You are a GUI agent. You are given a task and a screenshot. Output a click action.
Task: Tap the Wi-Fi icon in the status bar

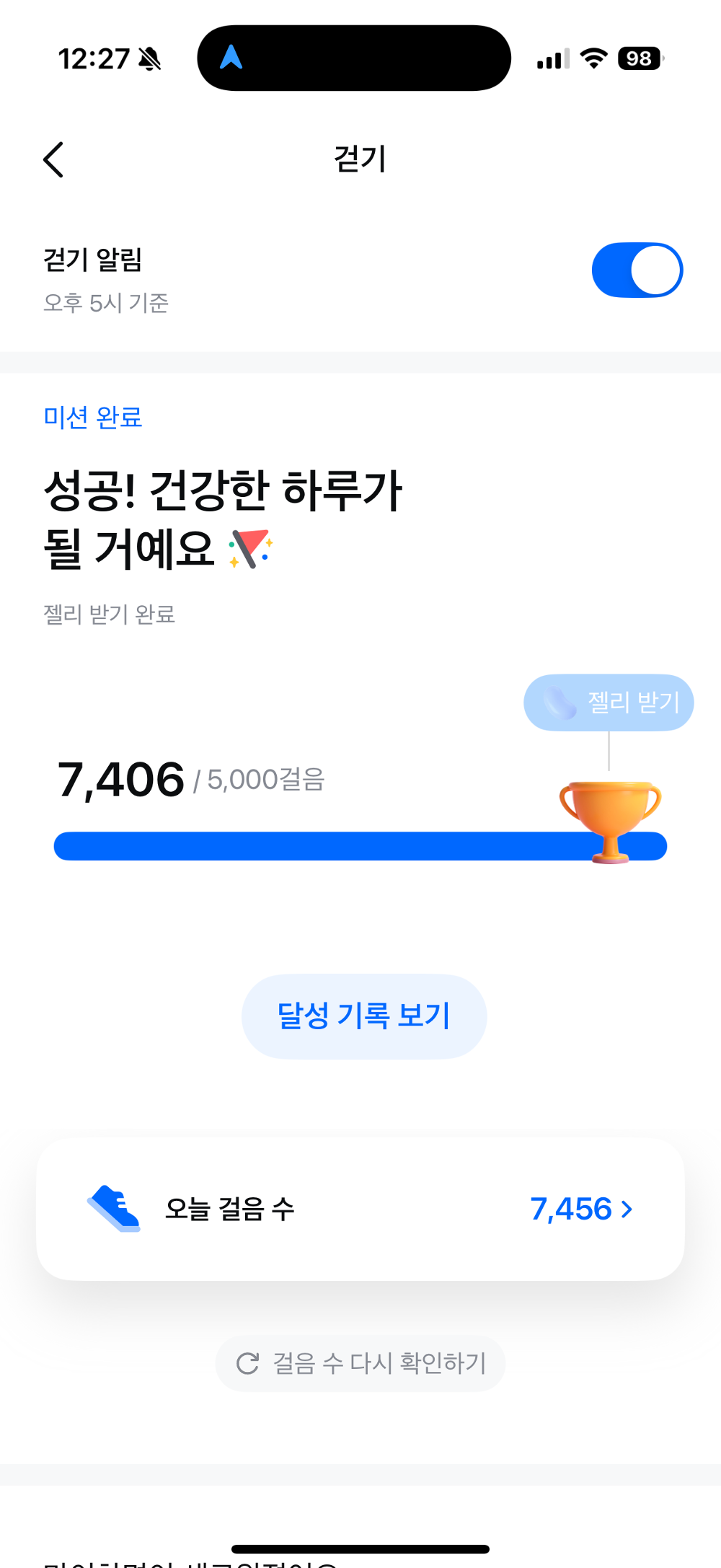click(x=593, y=58)
